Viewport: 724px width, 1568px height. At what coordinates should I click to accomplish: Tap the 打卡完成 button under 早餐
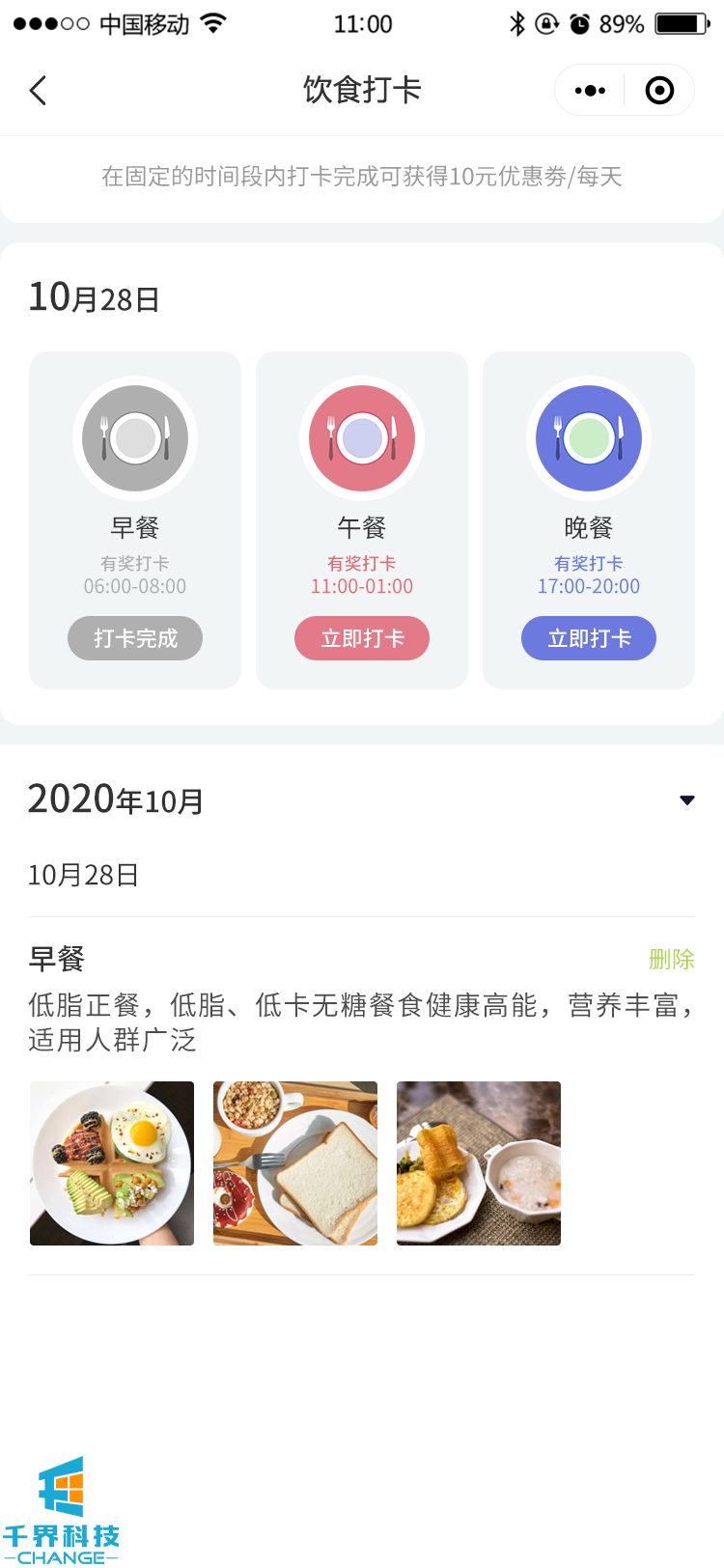pos(135,638)
